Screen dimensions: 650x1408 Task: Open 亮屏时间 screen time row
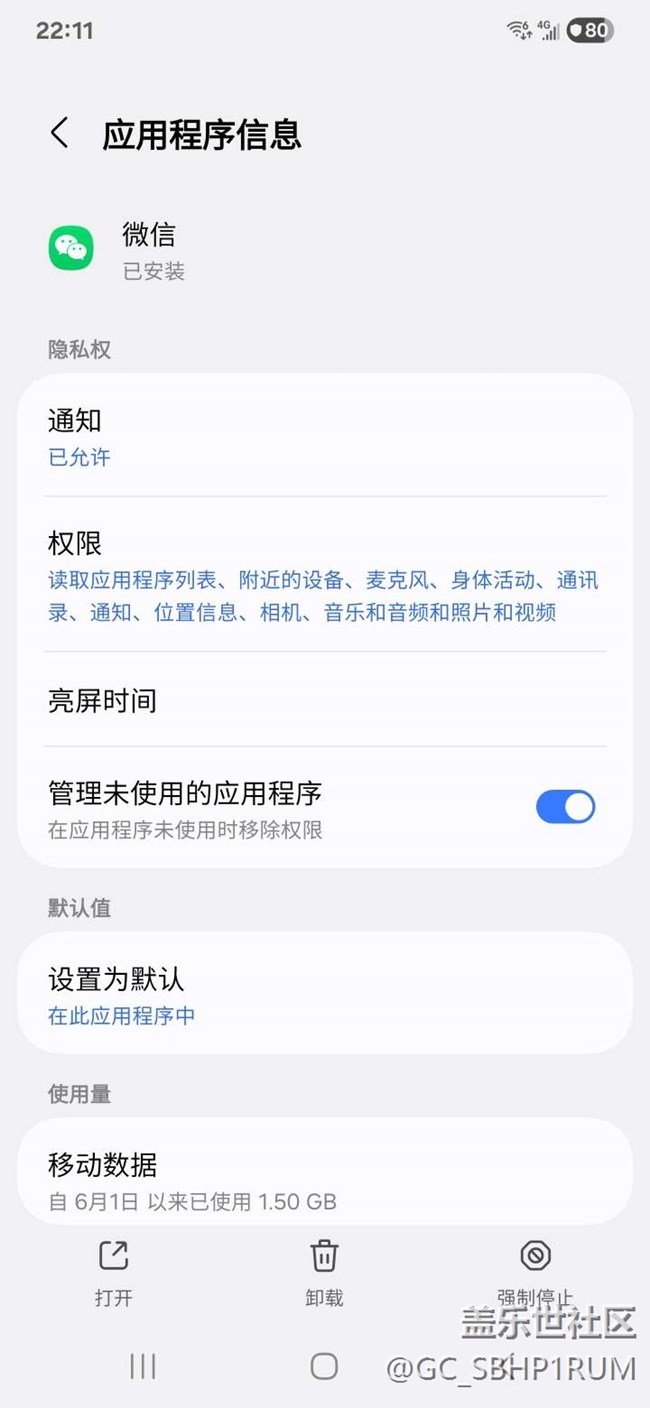325,700
